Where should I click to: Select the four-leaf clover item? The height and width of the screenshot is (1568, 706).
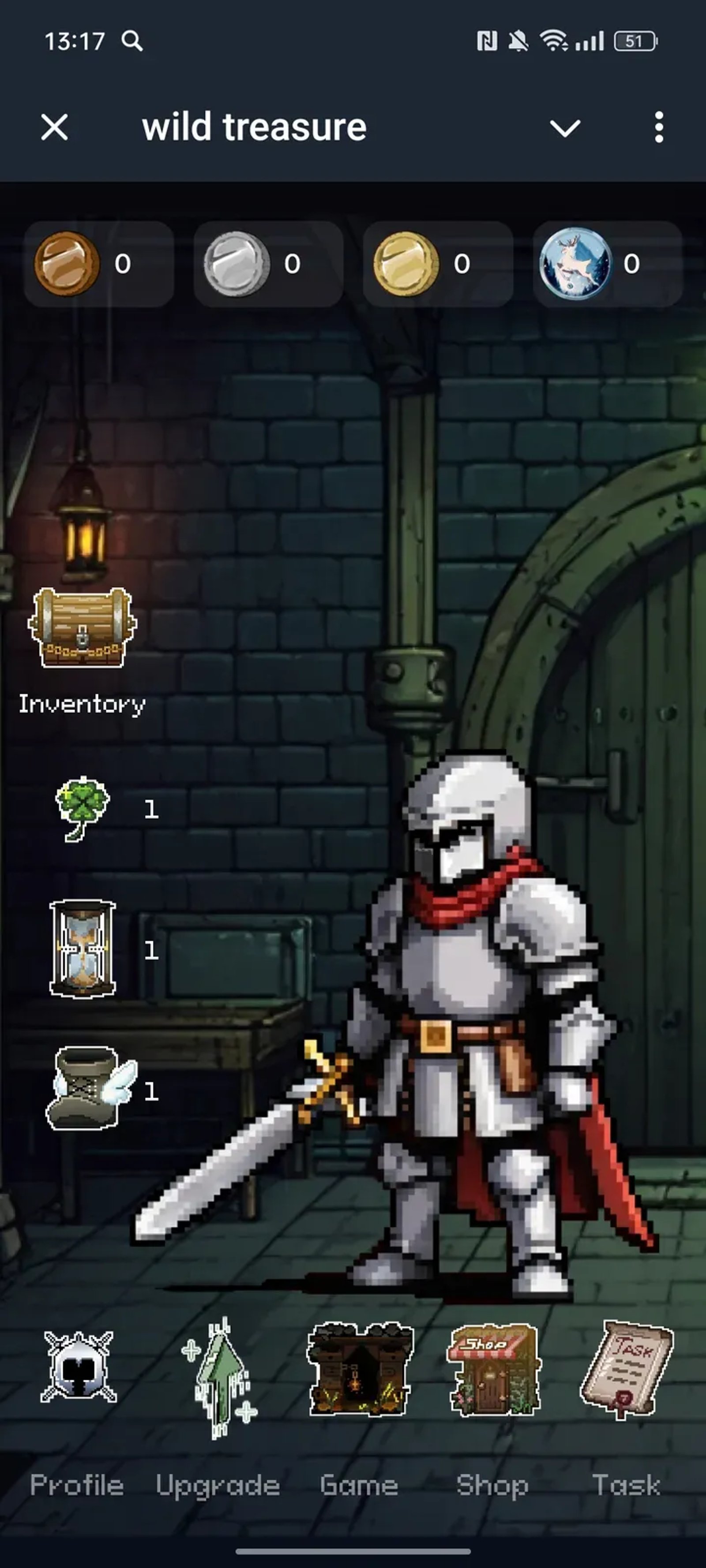click(x=83, y=808)
